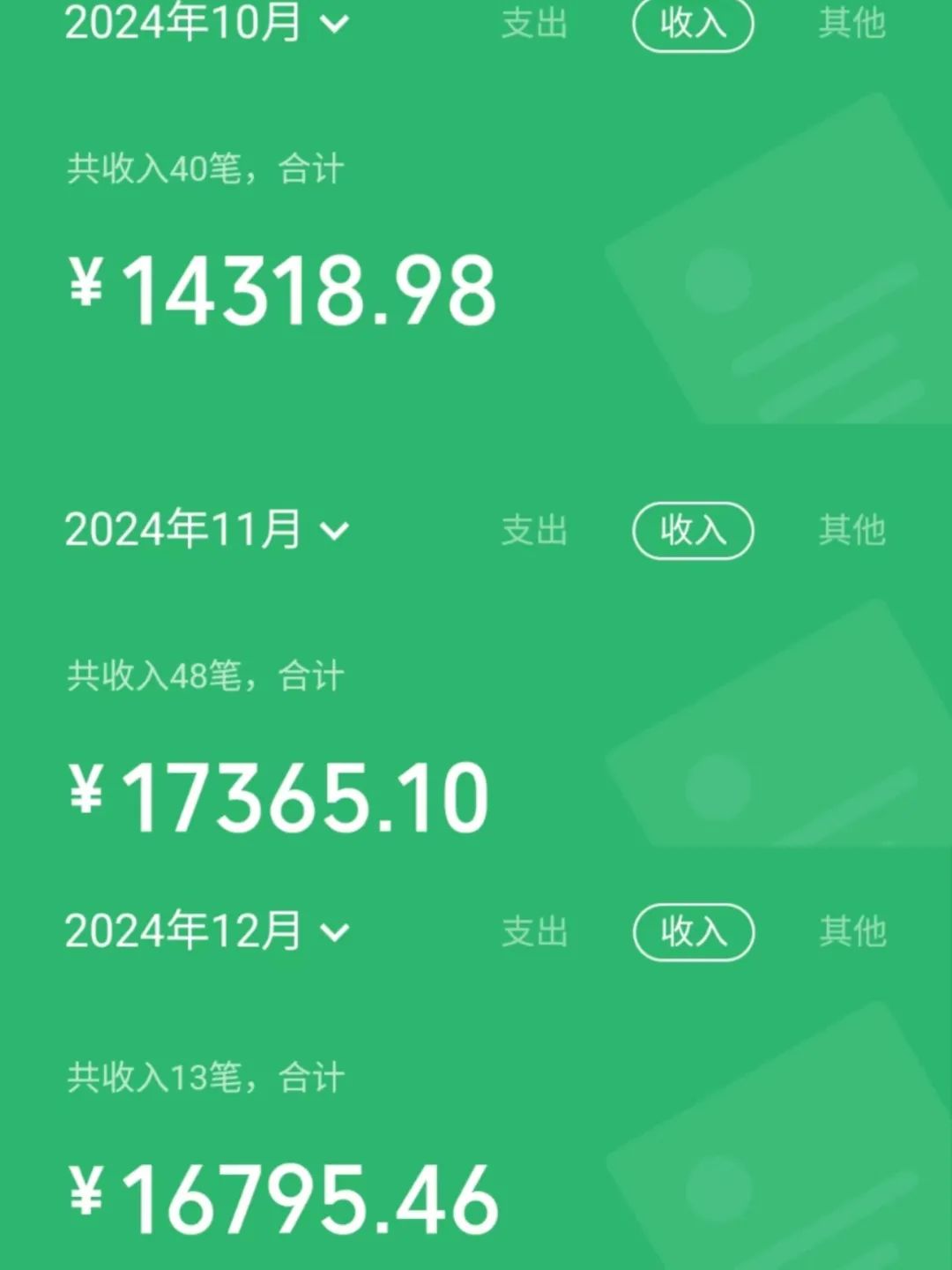Select 收入 filter for October

pyautogui.click(x=693, y=25)
